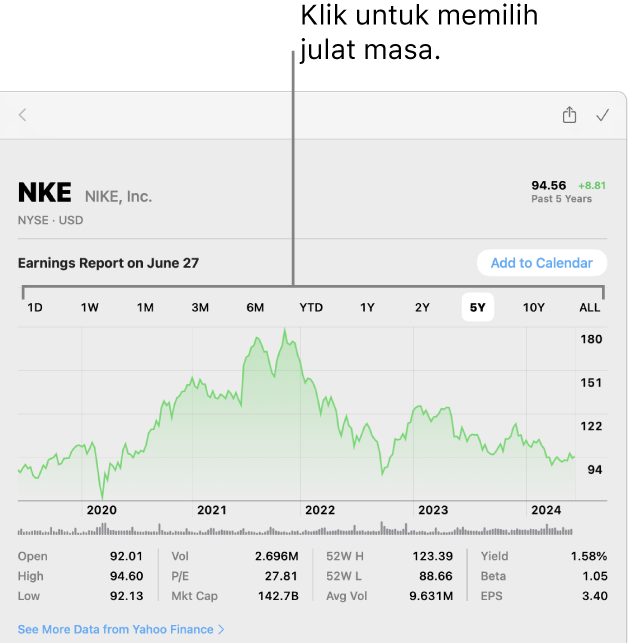The image size is (628, 644).
Task: Select the 1Y time range
Action: pos(367,307)
